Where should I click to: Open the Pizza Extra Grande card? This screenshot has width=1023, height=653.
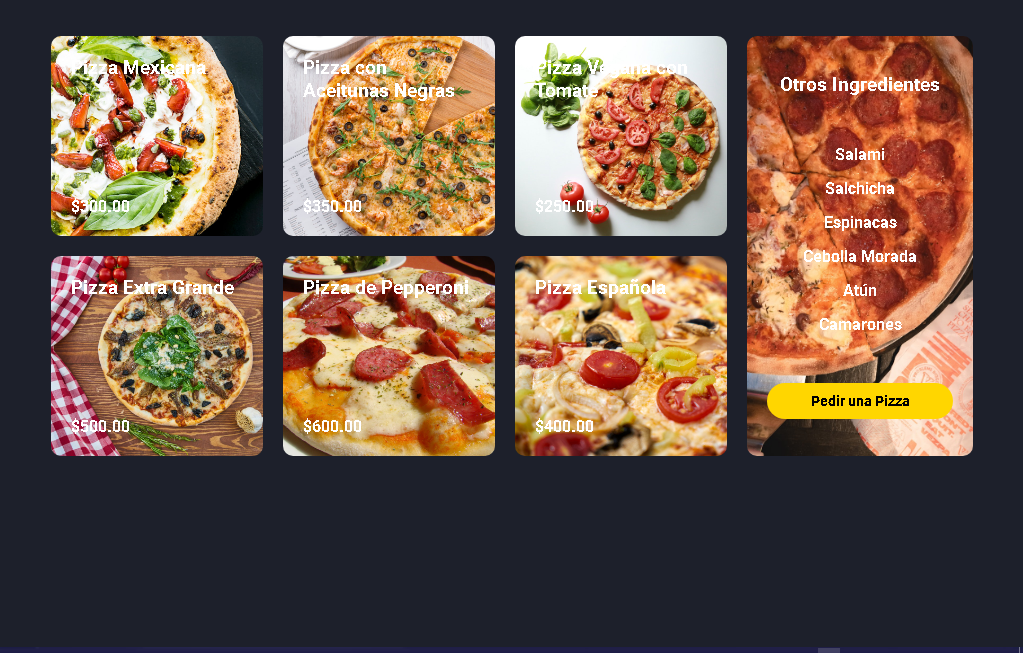point(157,356)
